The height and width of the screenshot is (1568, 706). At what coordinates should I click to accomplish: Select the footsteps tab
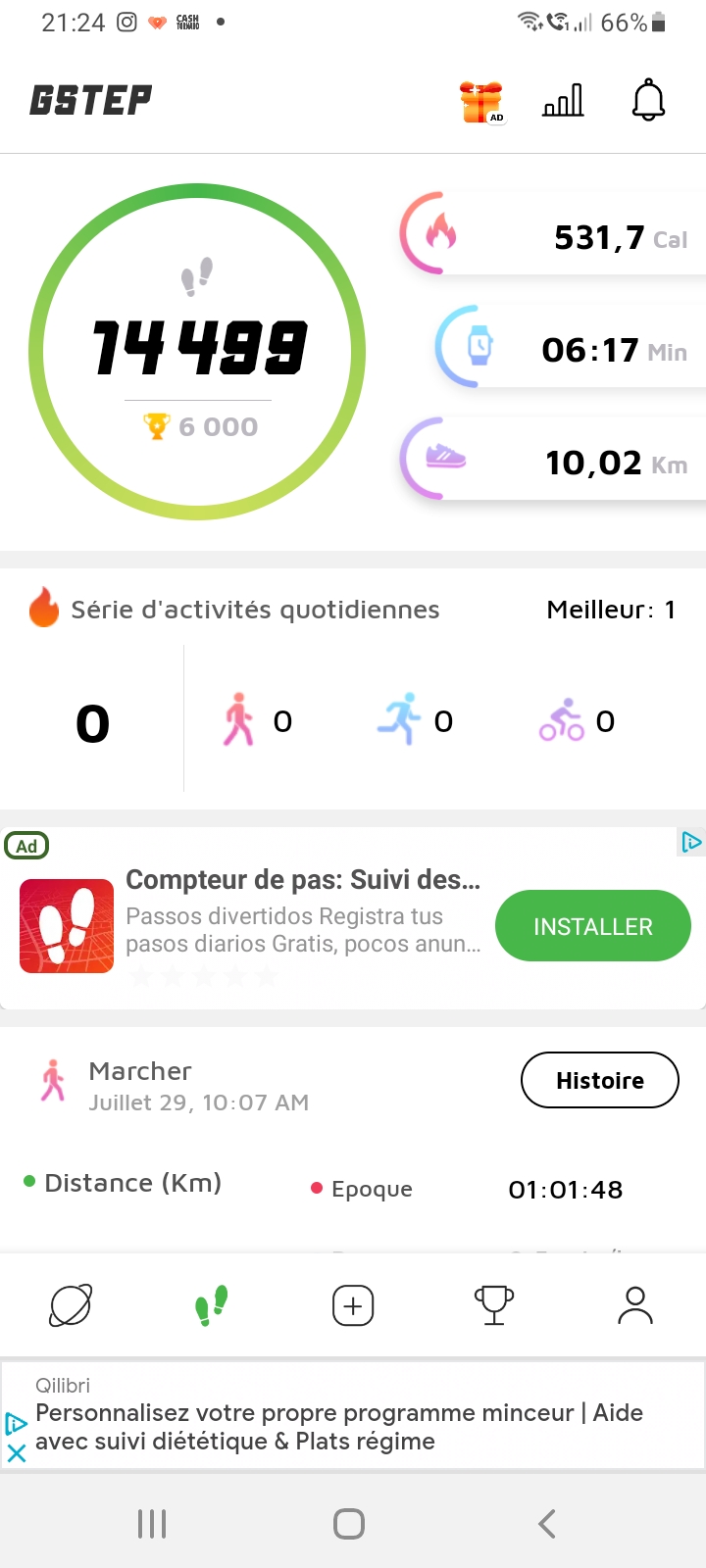pyautogui.click(x=212, y=1305)
